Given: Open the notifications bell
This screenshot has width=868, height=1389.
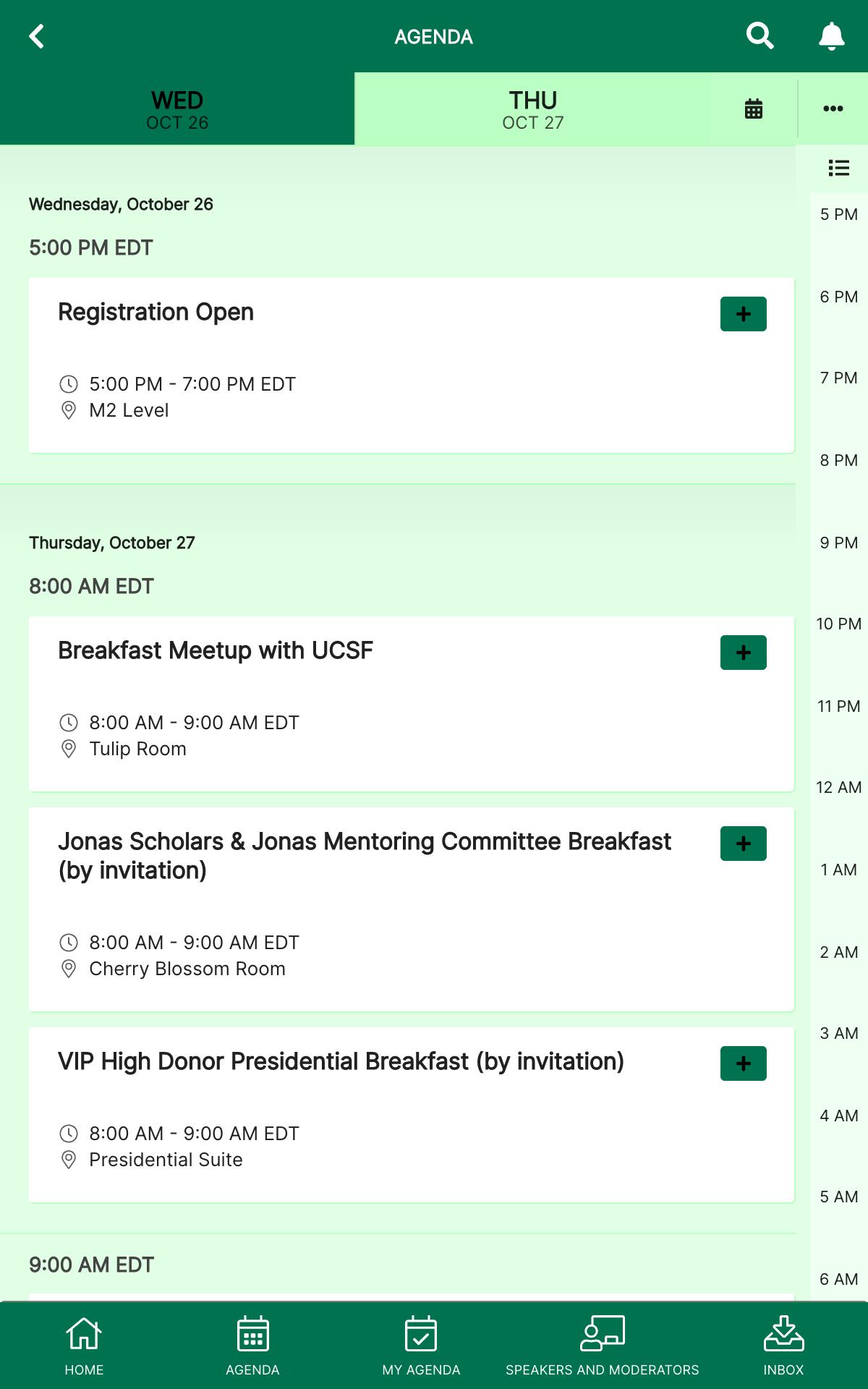Looking at the screenshot, I should 832,35.
